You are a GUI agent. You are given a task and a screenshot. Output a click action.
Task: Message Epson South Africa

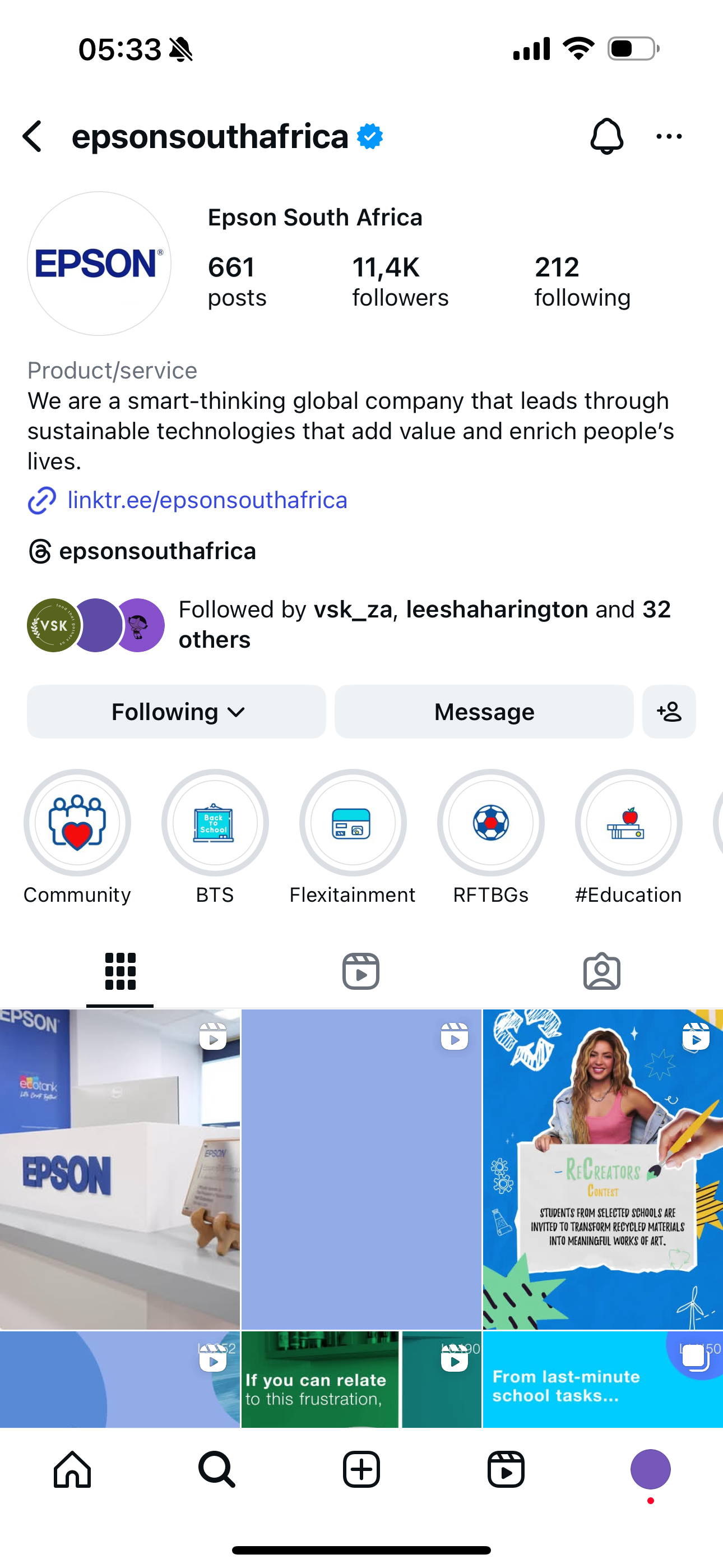(x=484, y=712)
